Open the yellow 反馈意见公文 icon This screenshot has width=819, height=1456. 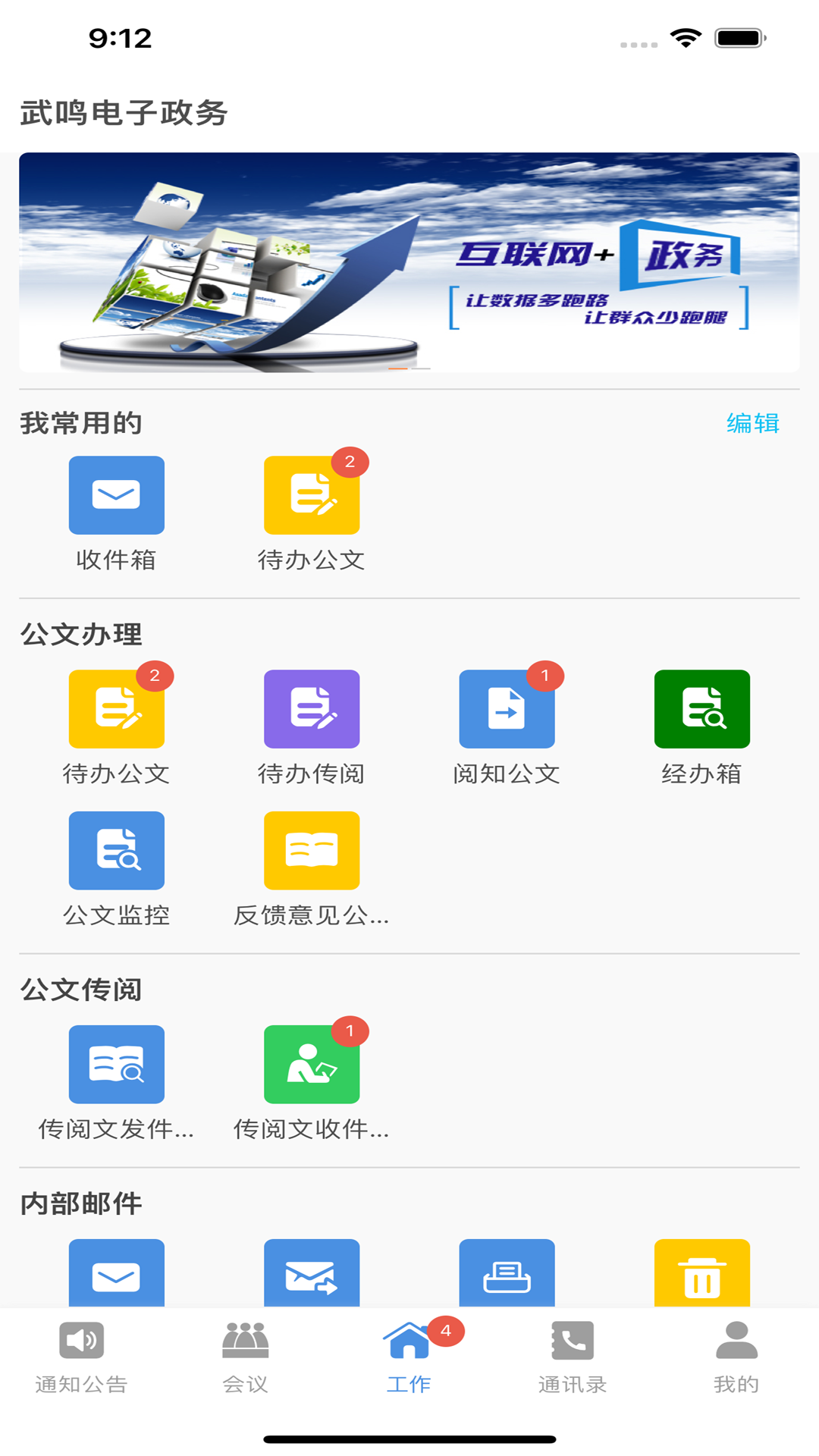(x=311, y=850)
